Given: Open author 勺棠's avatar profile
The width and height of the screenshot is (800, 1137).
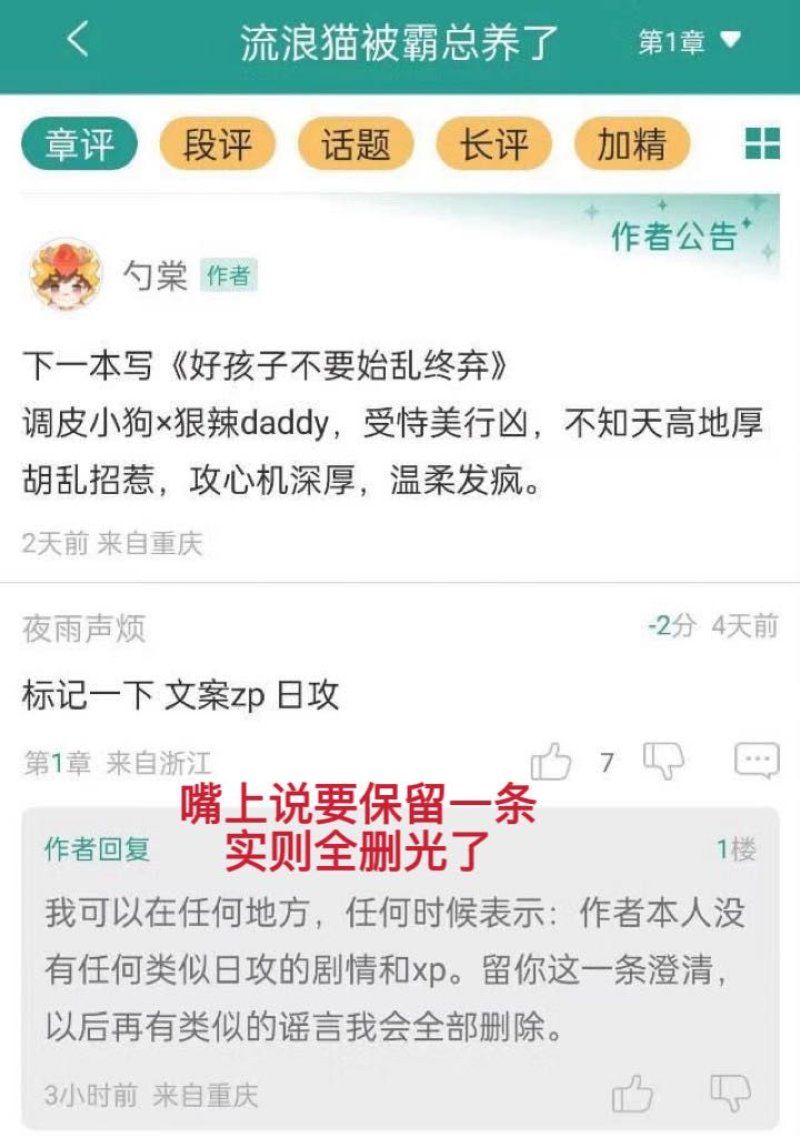Looking at the screenshot, I should (66, 274).
